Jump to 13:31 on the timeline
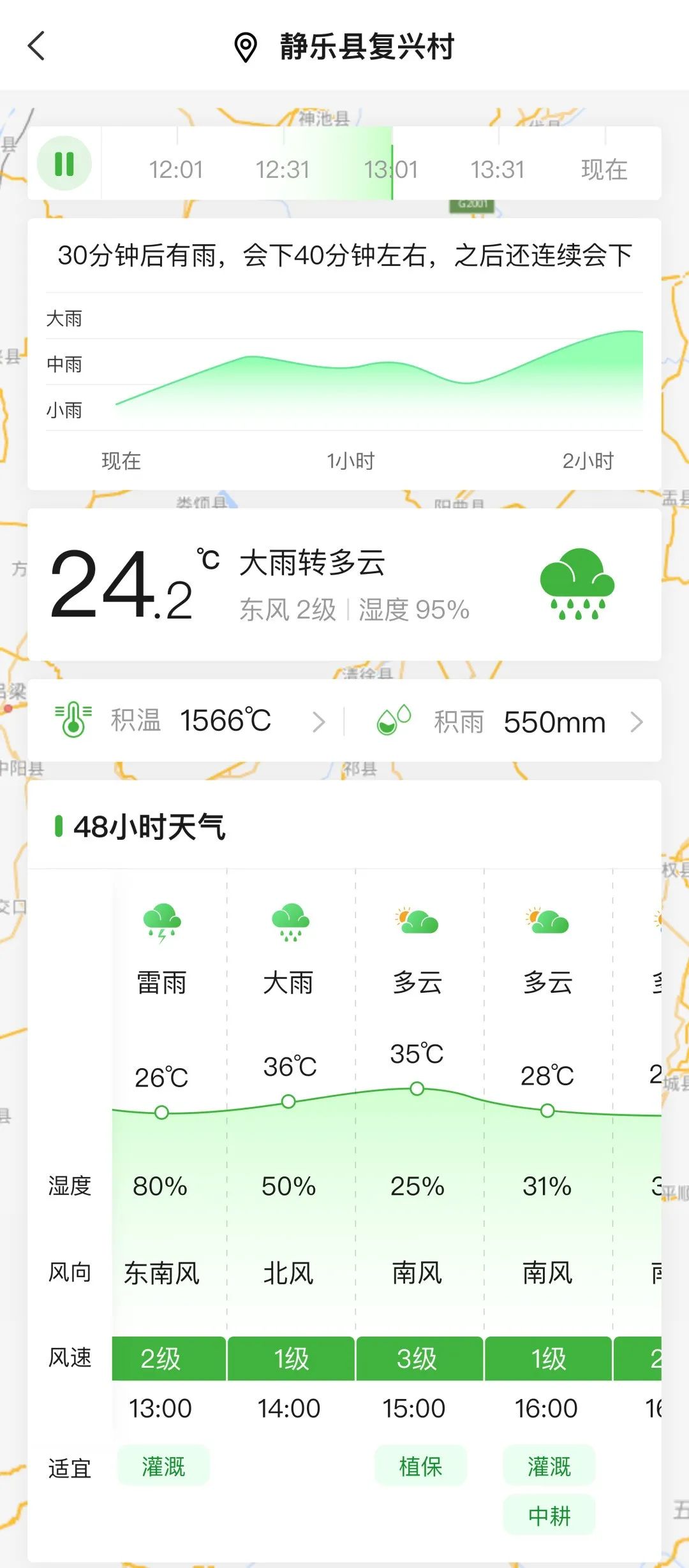Screen dimensions: 689x1568 point(498,170)
